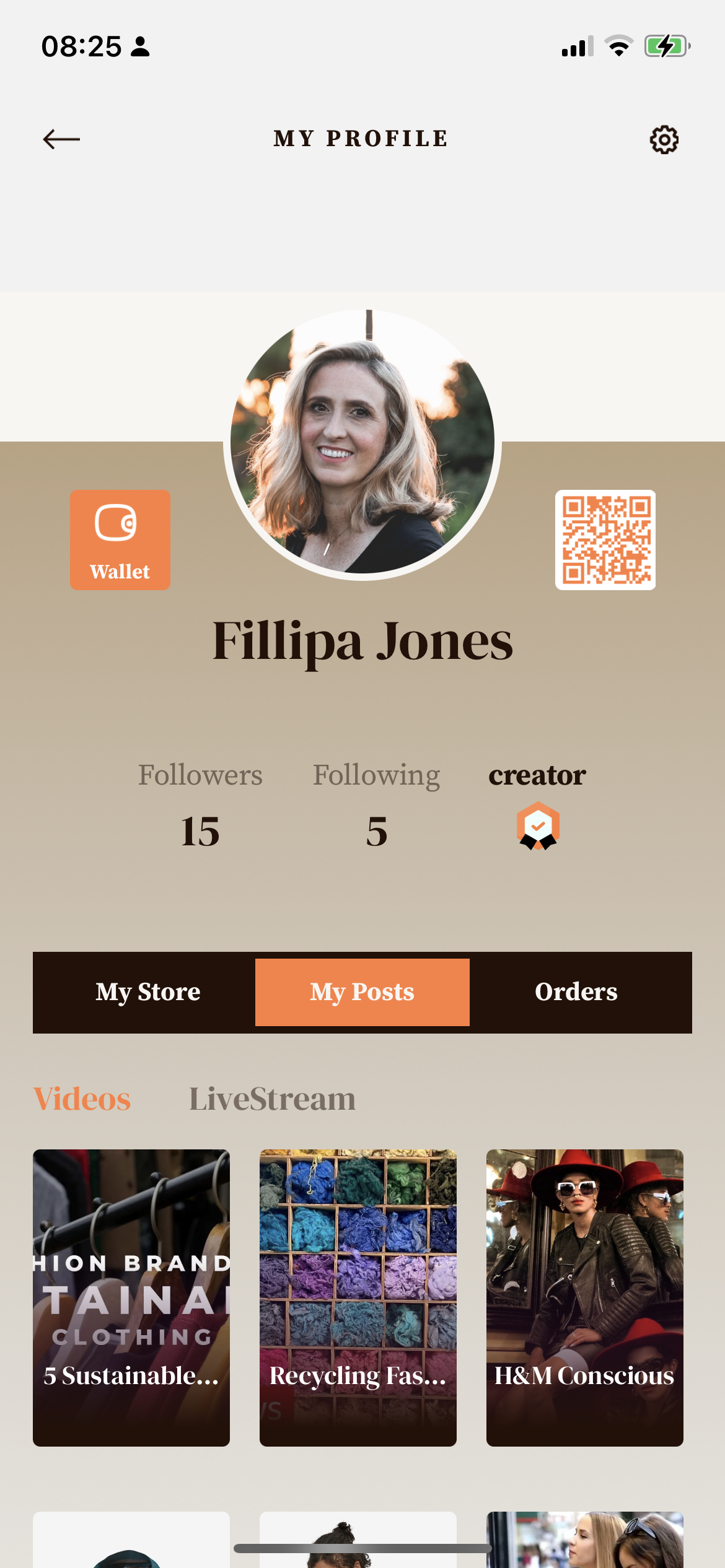Open the "5 Sustainable..." video
725x1568 pixels.
coord(131,1297)
